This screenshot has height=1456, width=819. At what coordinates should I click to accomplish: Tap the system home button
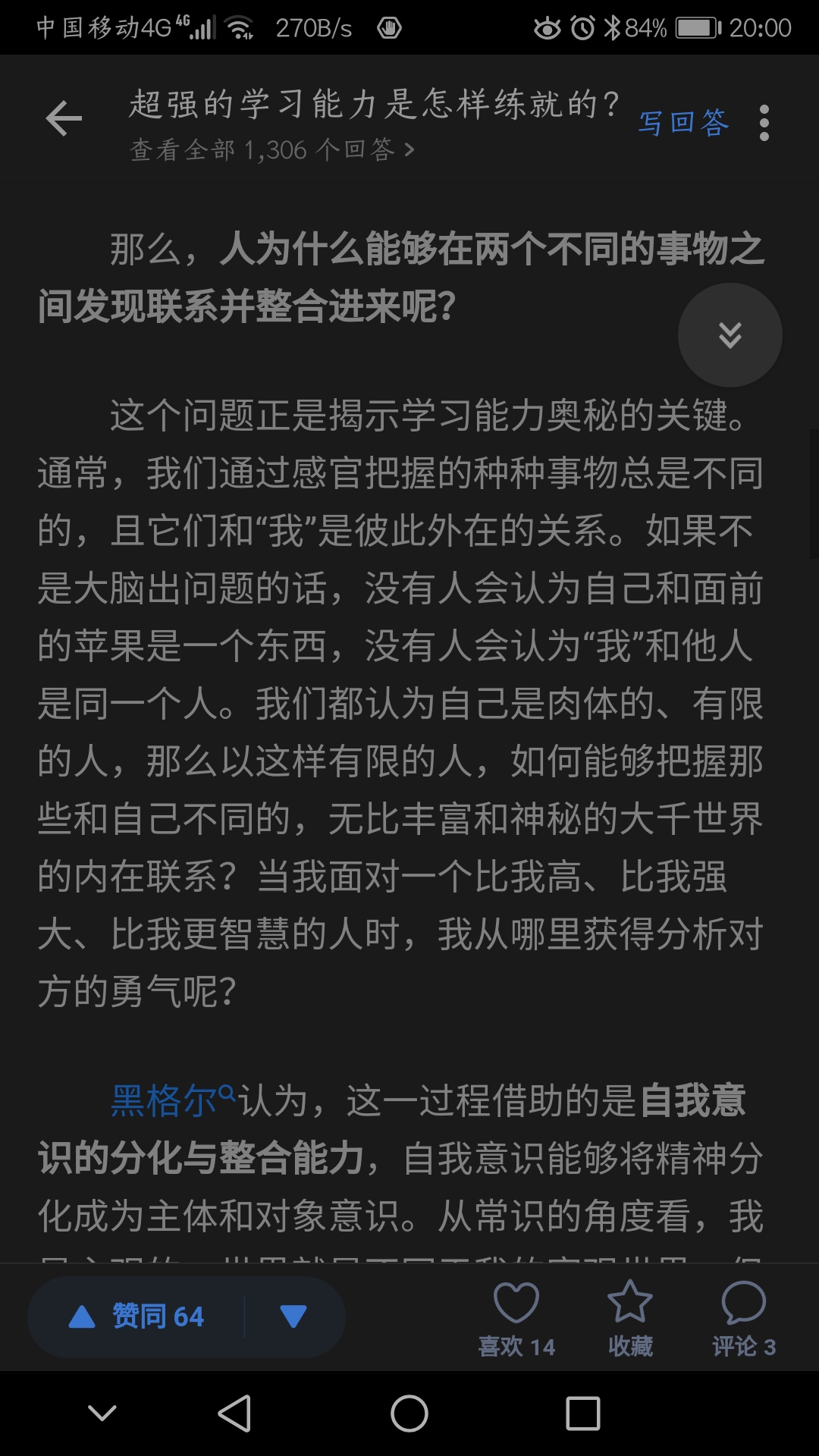click(x=409, y=1414)
